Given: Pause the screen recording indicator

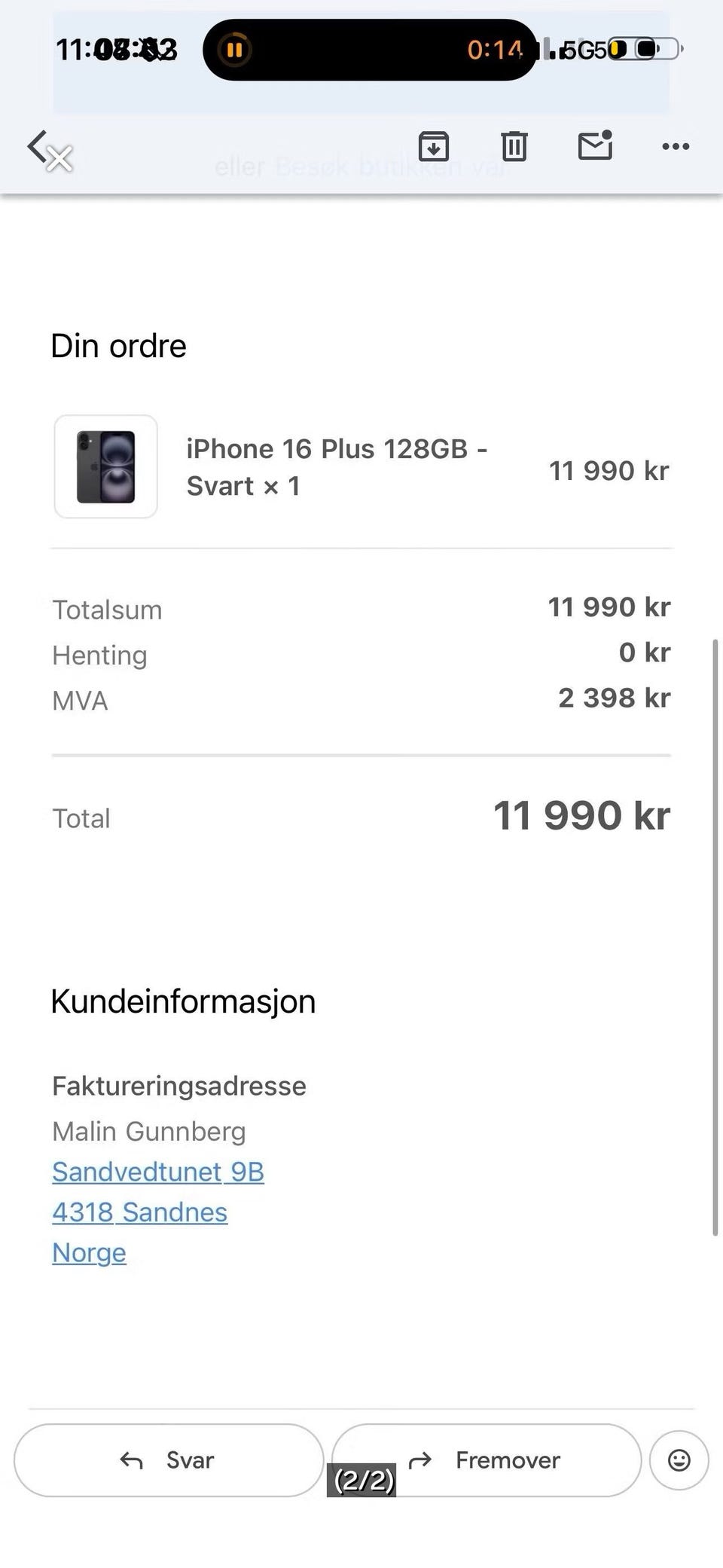Looking at the screenshot, I should pos(234,50).
